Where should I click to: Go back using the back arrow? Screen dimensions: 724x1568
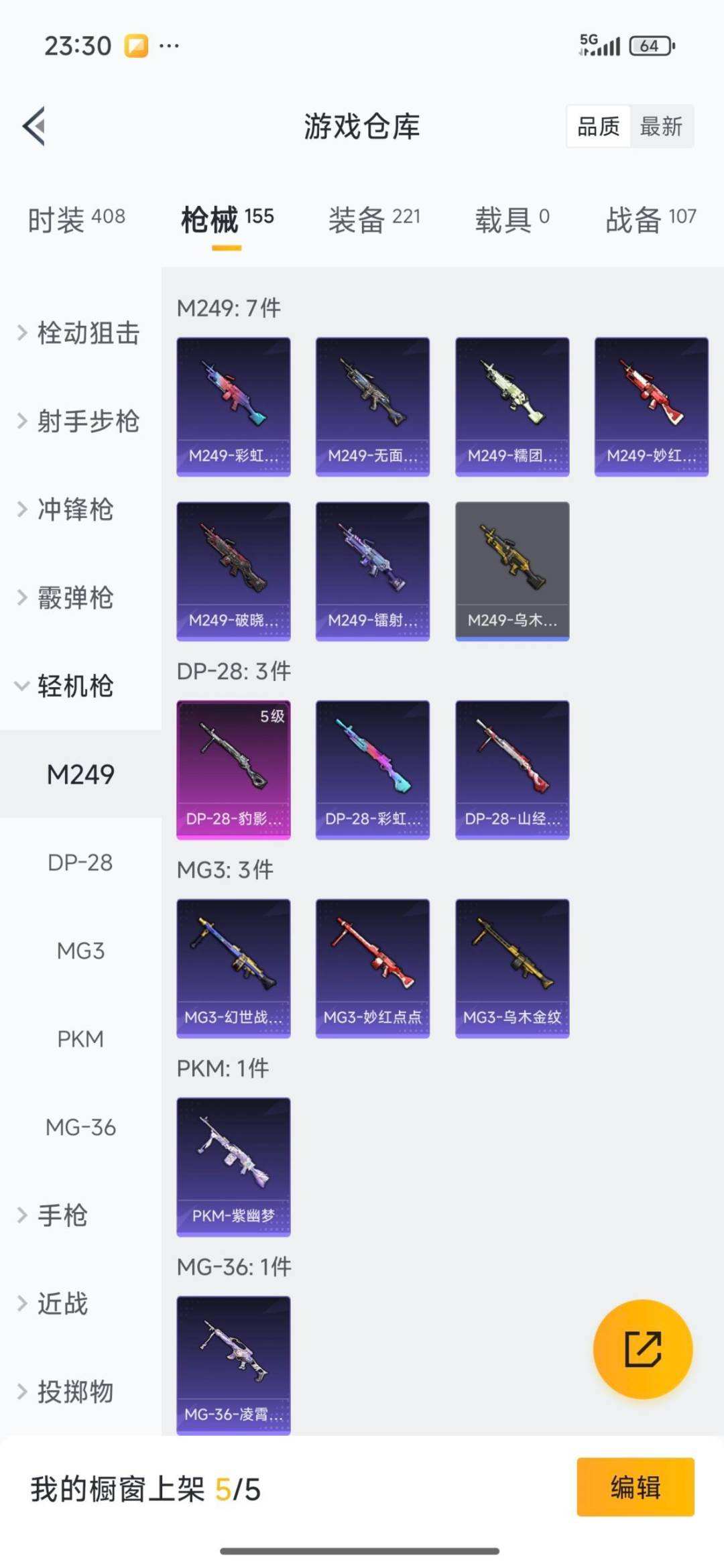pos(34,126)
